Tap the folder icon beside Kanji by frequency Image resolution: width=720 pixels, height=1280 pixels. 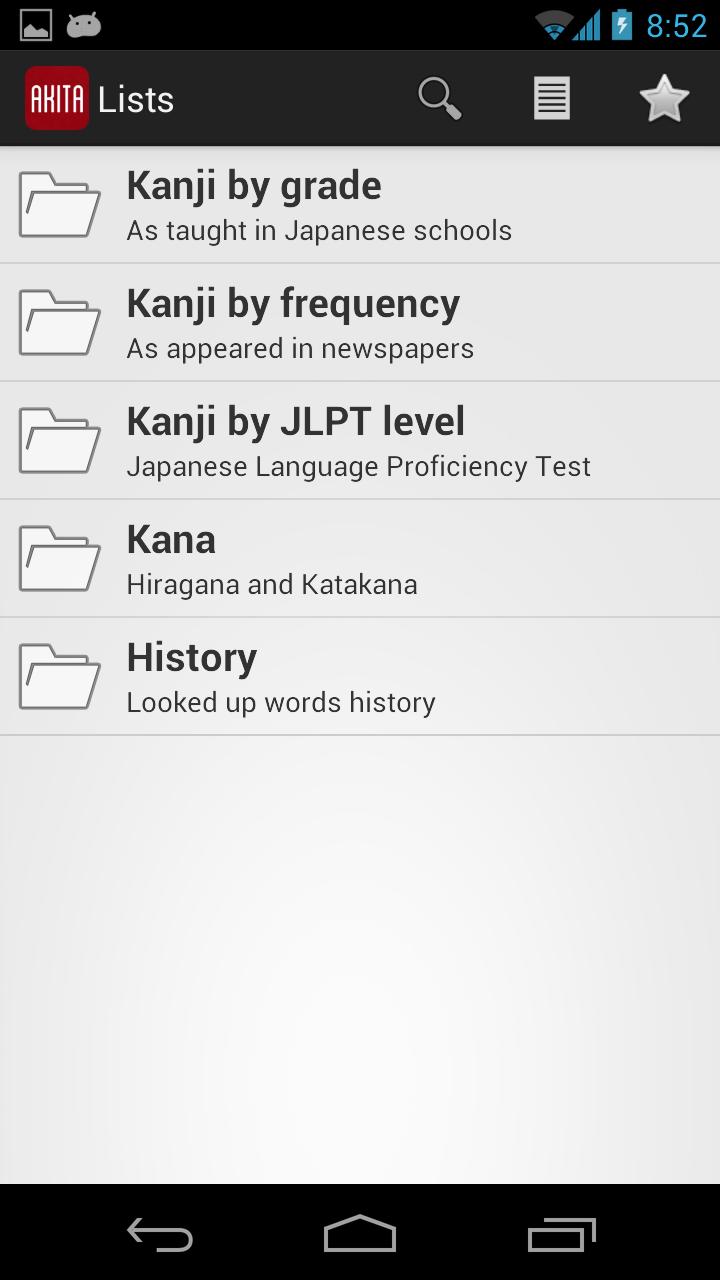coord(58,321)
